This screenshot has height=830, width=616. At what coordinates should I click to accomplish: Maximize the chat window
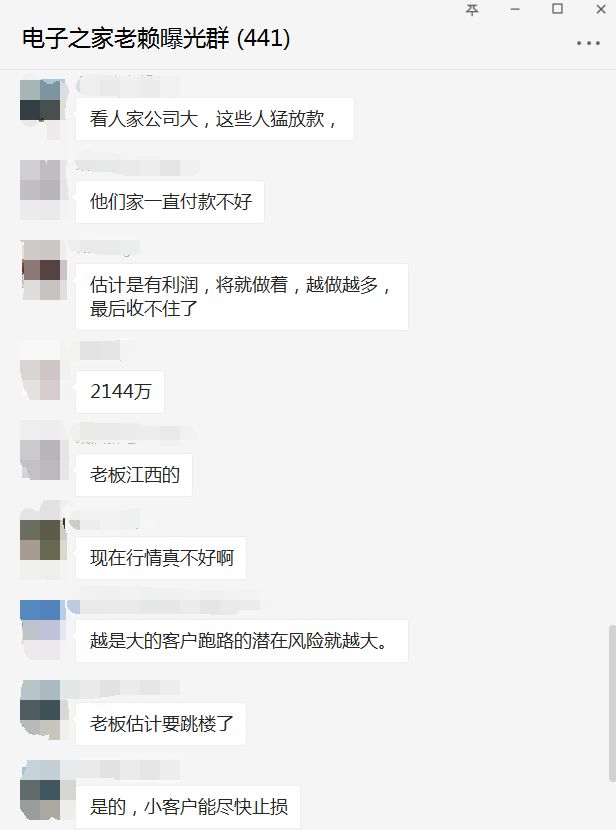pos(558,9)
